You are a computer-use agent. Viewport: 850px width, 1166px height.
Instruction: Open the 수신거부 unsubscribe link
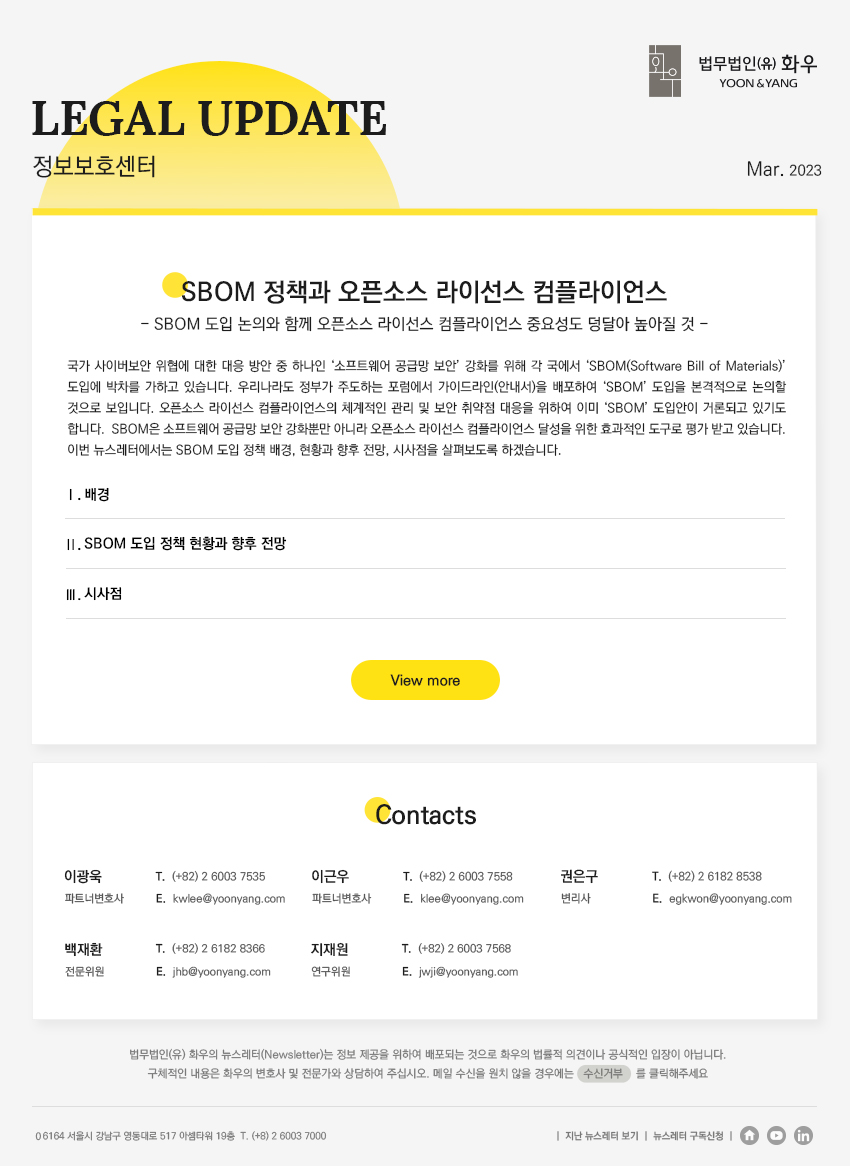click(x=603, y=1074)
